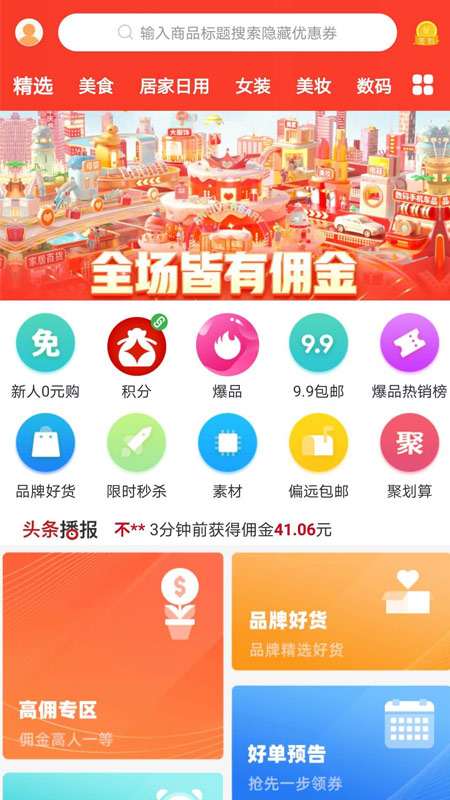Open the all-categories grid icon
The width and height of the screenshot is (450, 800).
pyautogui.click(x=423, y=85)
